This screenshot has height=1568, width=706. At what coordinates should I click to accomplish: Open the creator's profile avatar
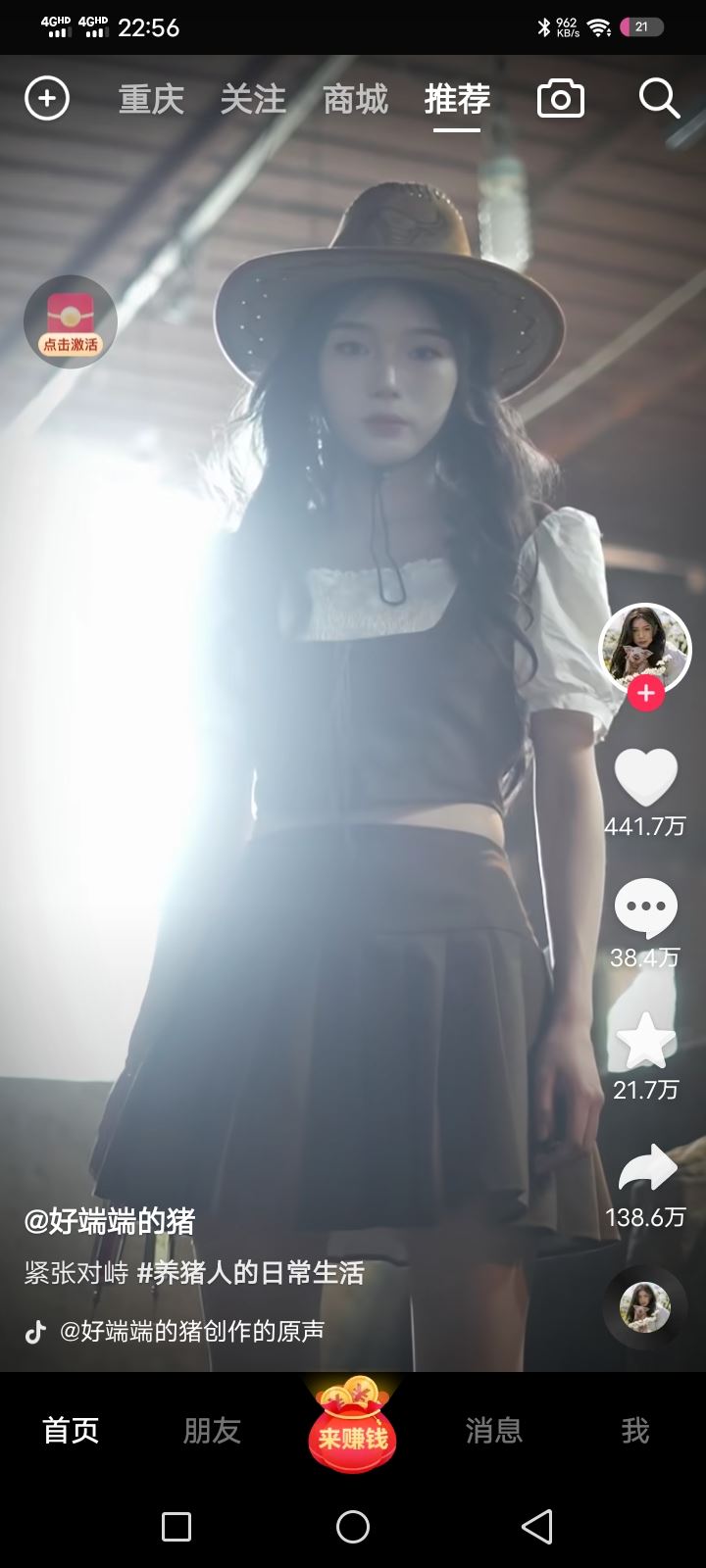tap(644, 648)
